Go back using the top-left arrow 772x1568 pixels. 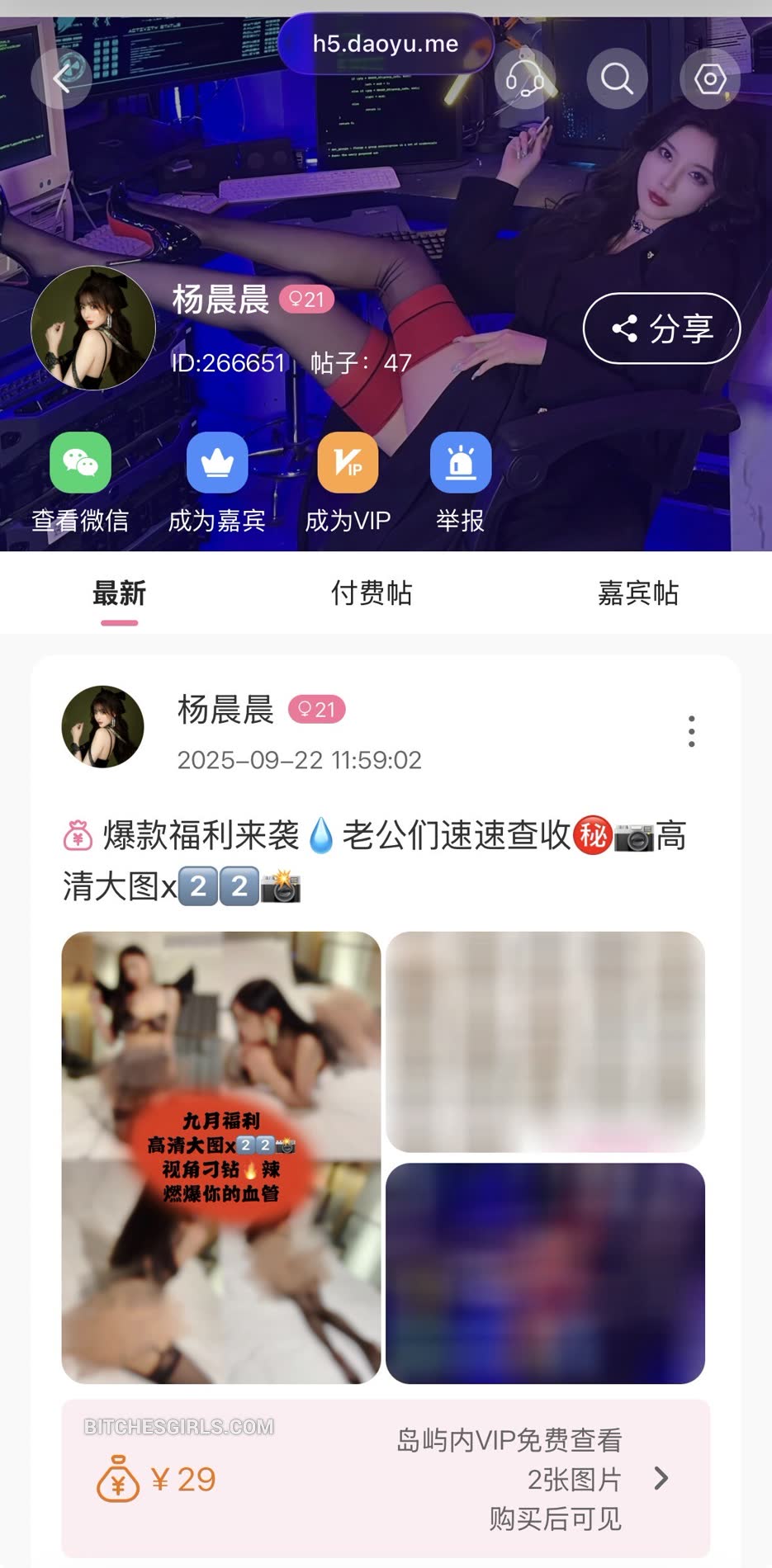coord(61,79)
